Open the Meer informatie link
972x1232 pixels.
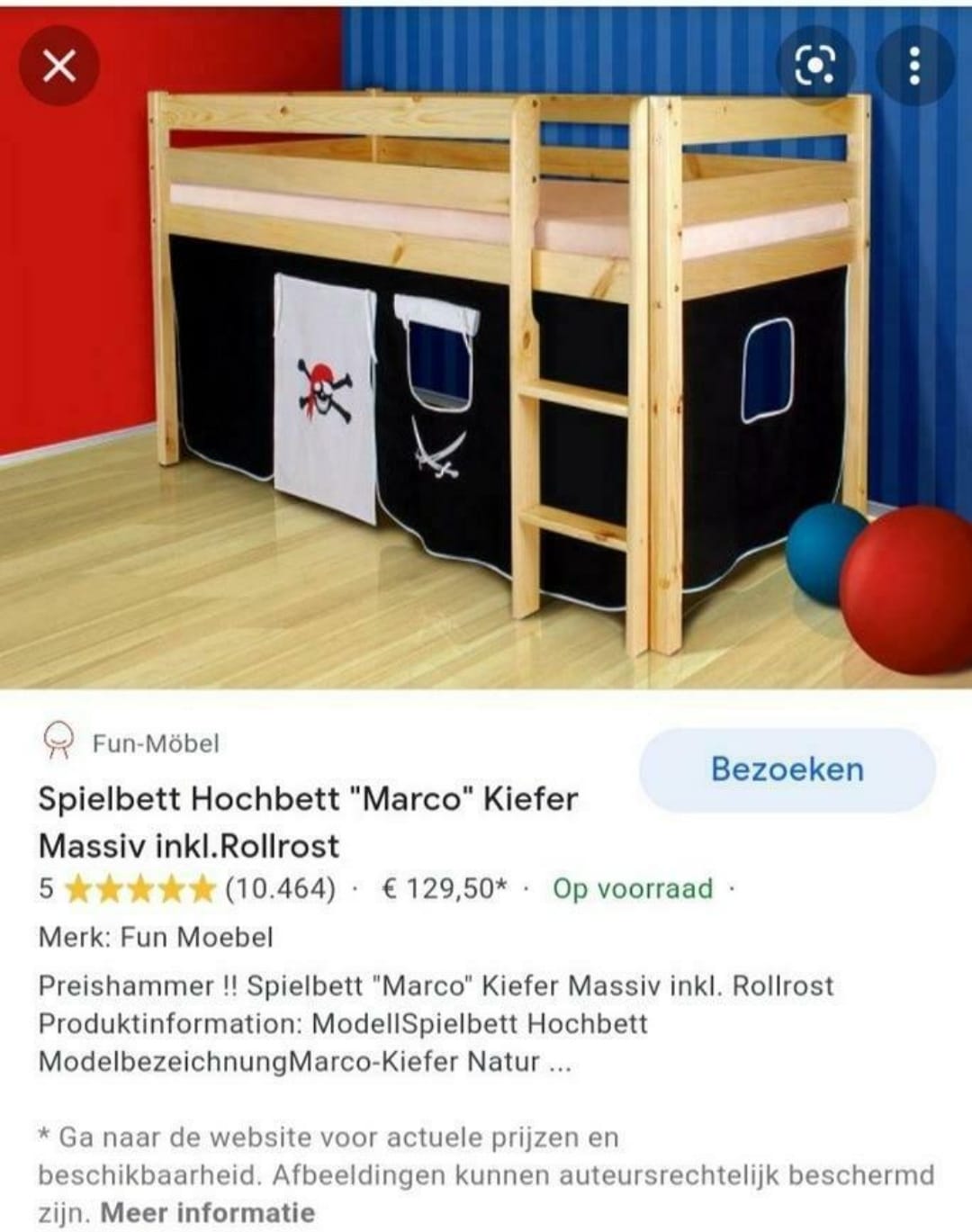tap(208, 1212)
